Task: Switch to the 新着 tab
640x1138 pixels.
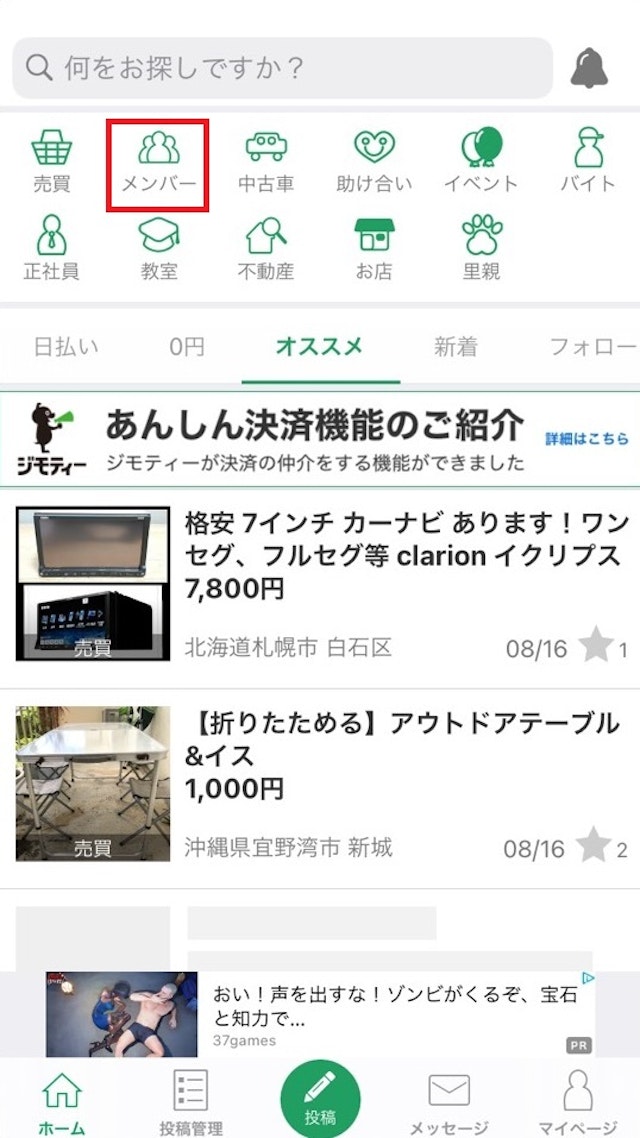Action: point(455,347)
